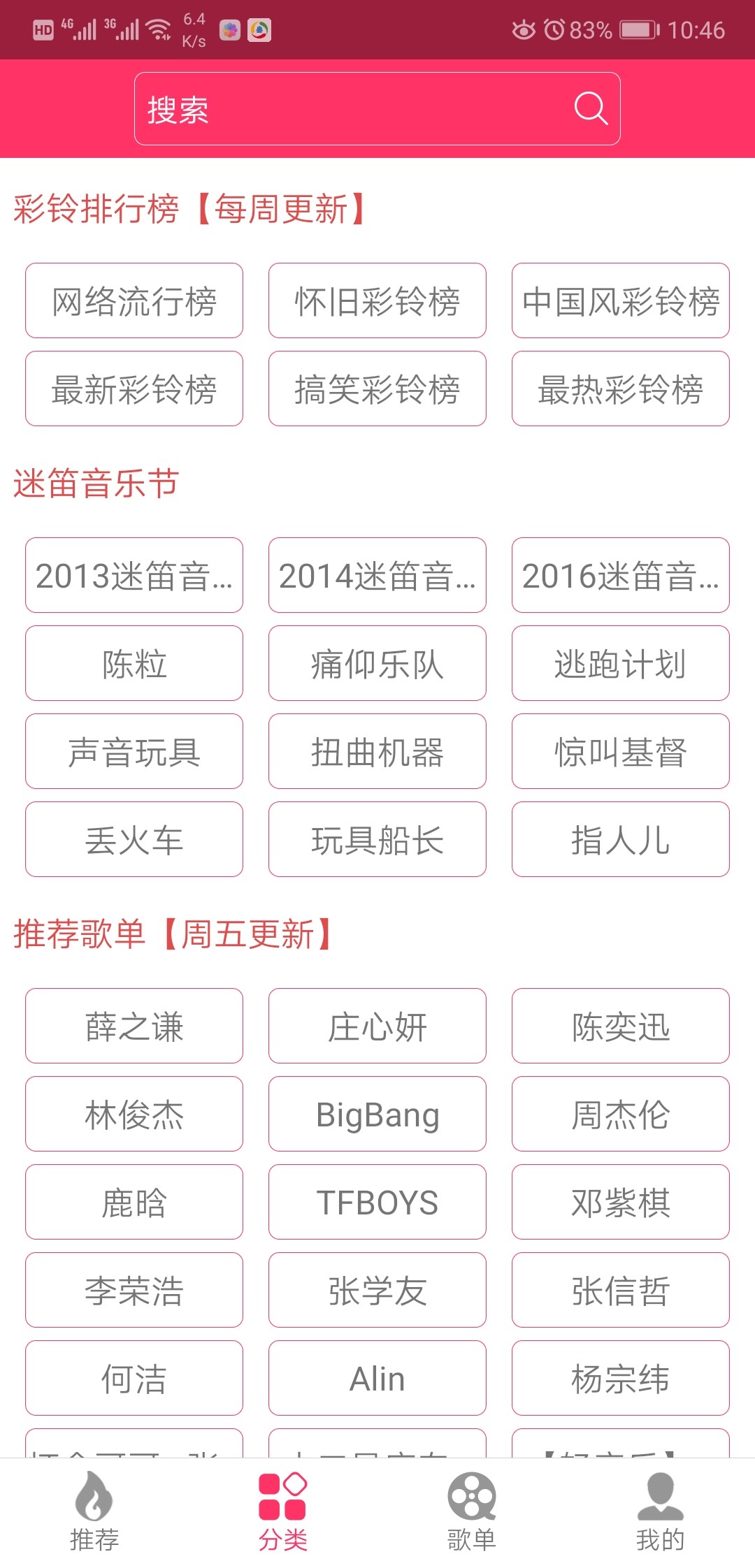Select the 薛之谦 playlist
This screenshot has width=755, height=1568.
click(x=134, y=1026)
